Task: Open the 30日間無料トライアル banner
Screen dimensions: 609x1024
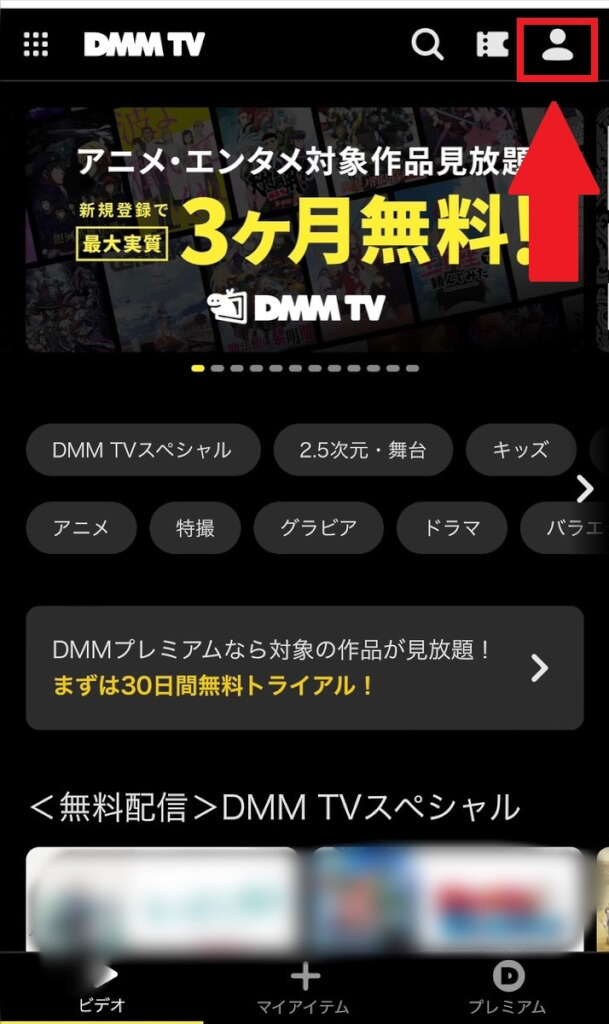Action: (x=304, y=668)
